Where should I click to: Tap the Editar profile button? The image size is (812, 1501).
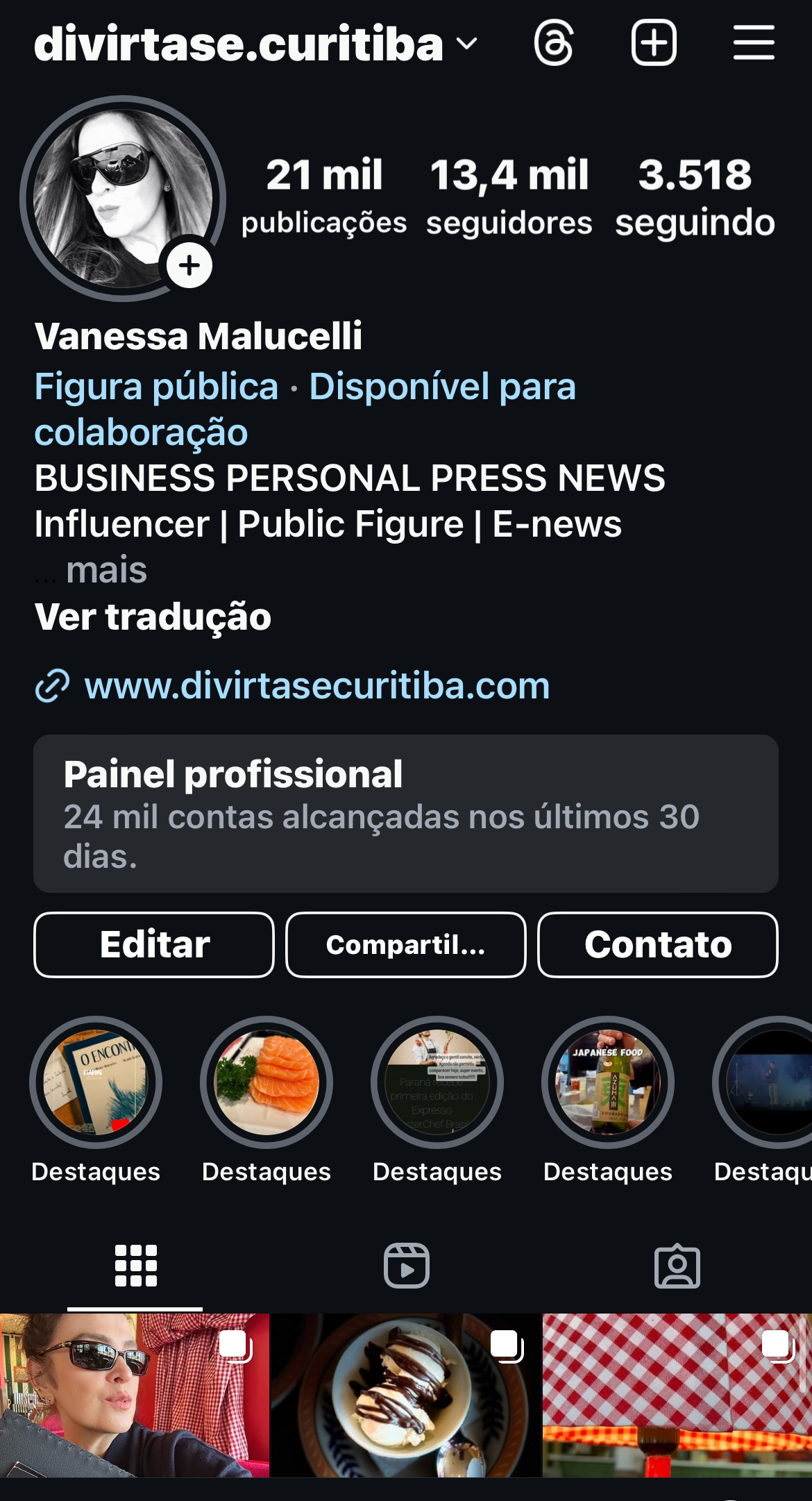(154, 945)
